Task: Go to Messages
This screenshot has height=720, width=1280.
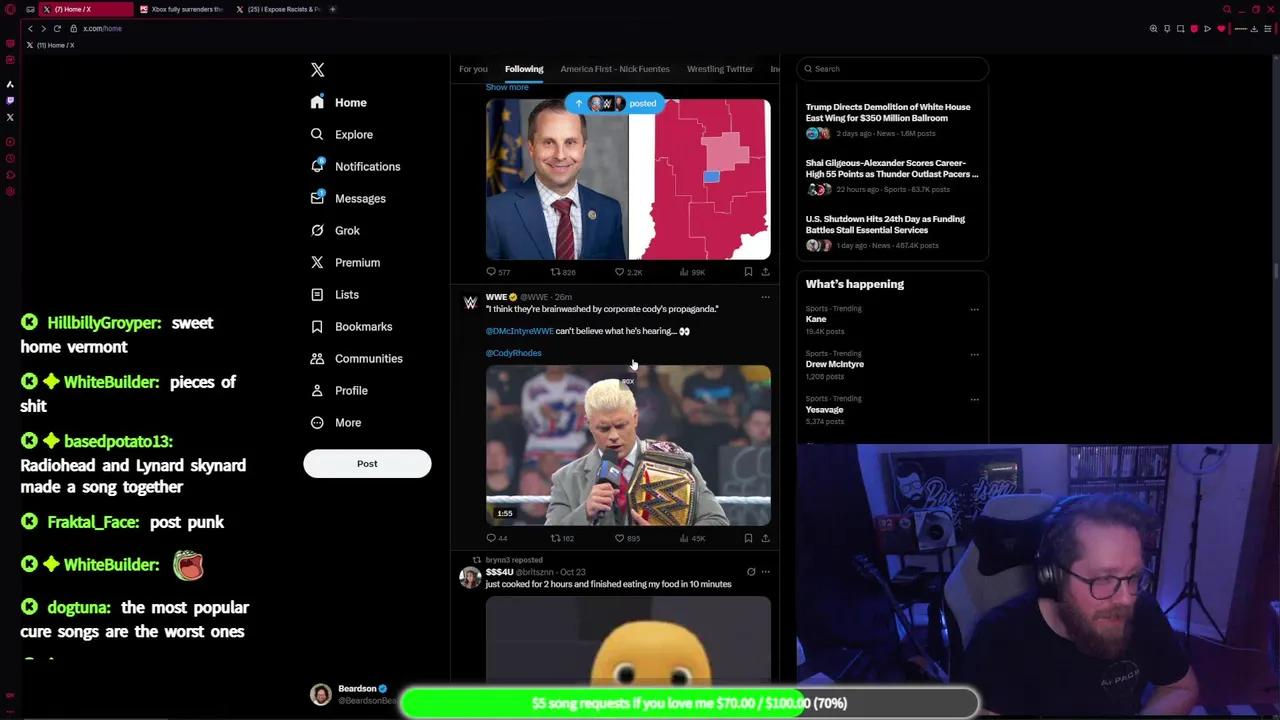Action: point(359,198)
